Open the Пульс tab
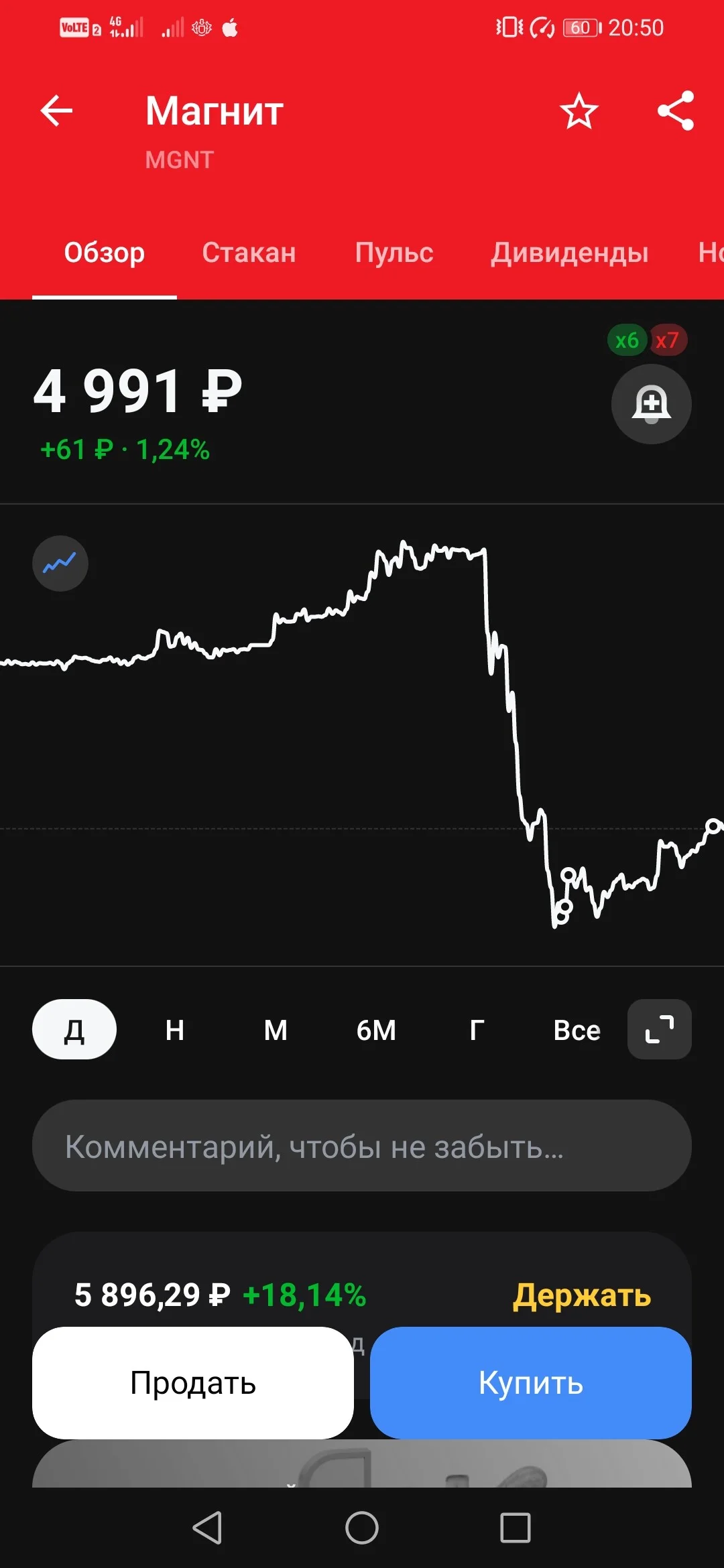The image size is (724, 1568). click(394, 253)
